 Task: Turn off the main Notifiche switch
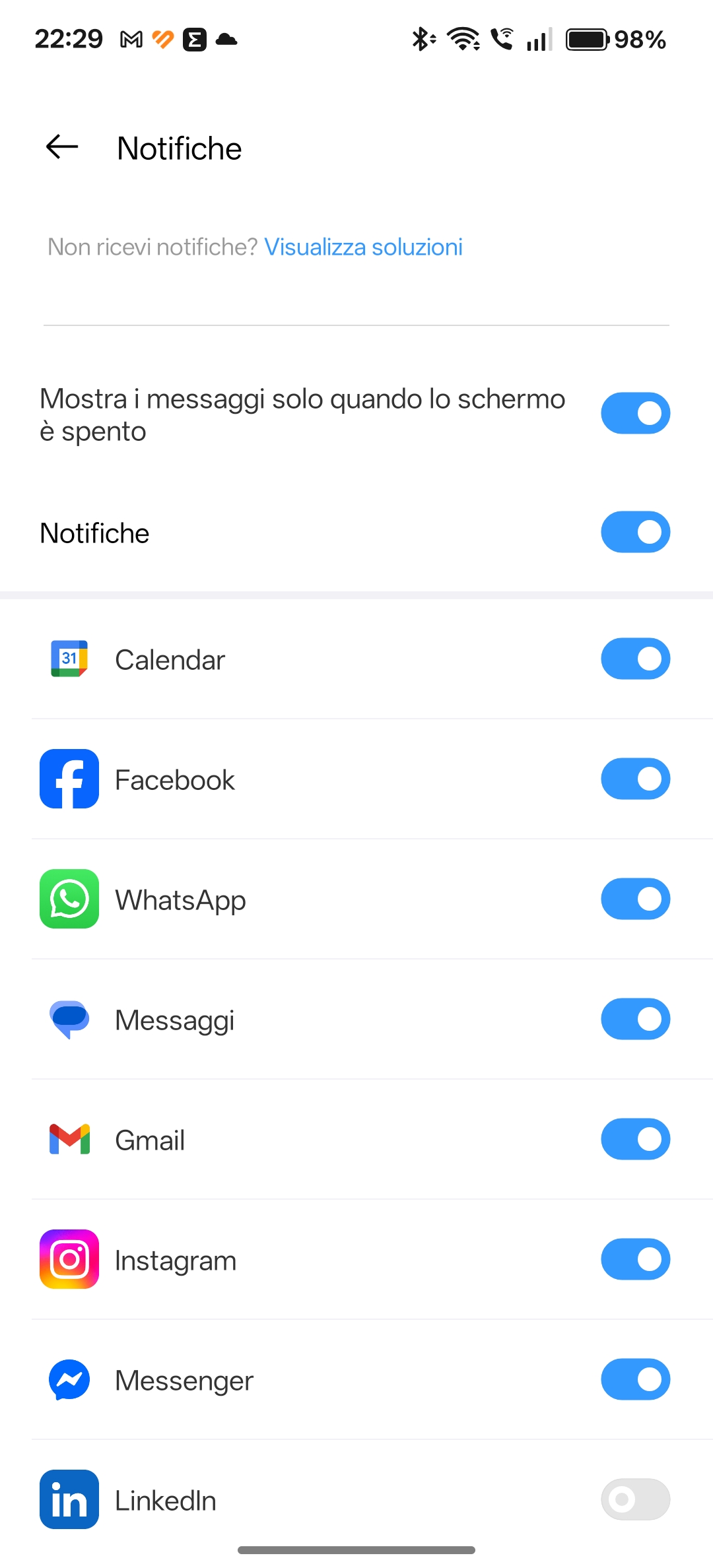(x=635, y=533)
